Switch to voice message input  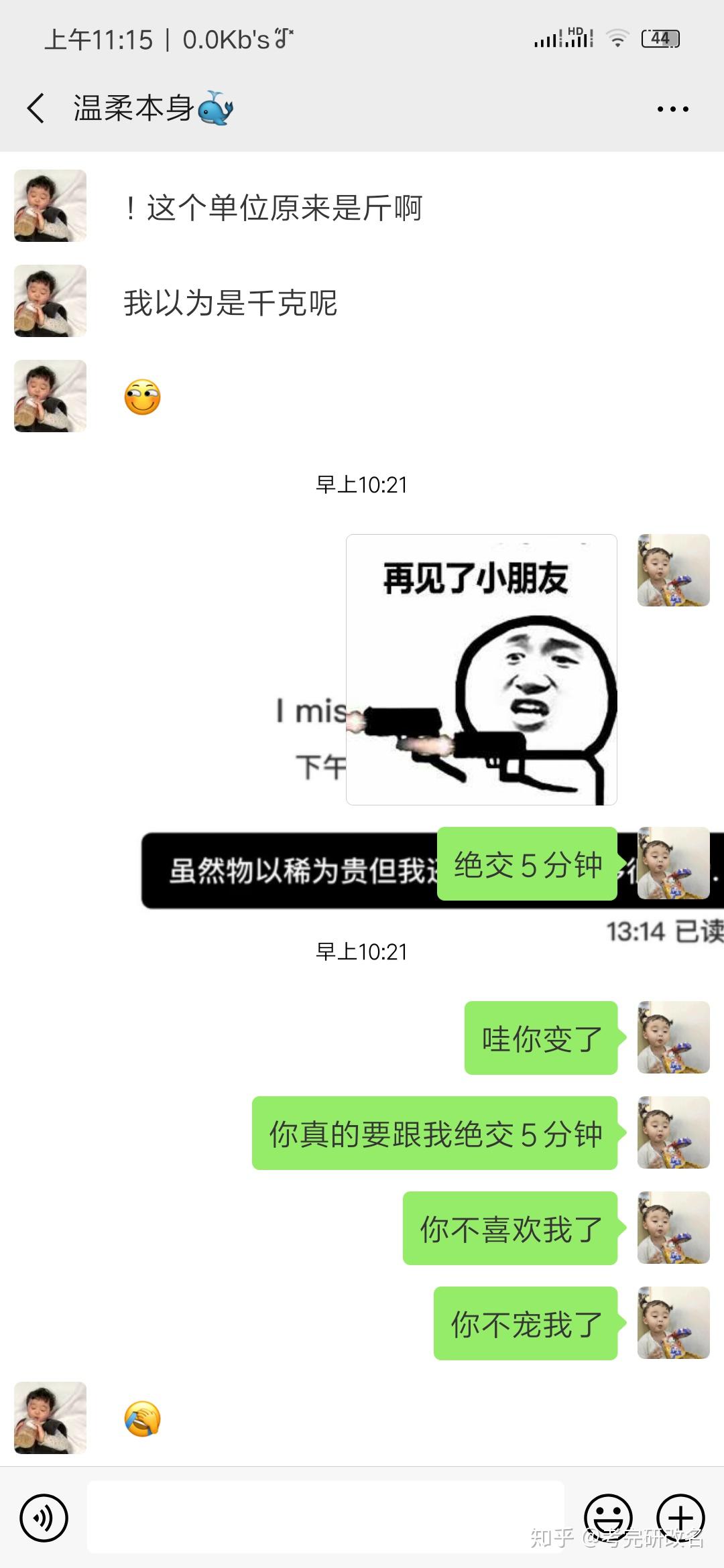coord(44,1518)
